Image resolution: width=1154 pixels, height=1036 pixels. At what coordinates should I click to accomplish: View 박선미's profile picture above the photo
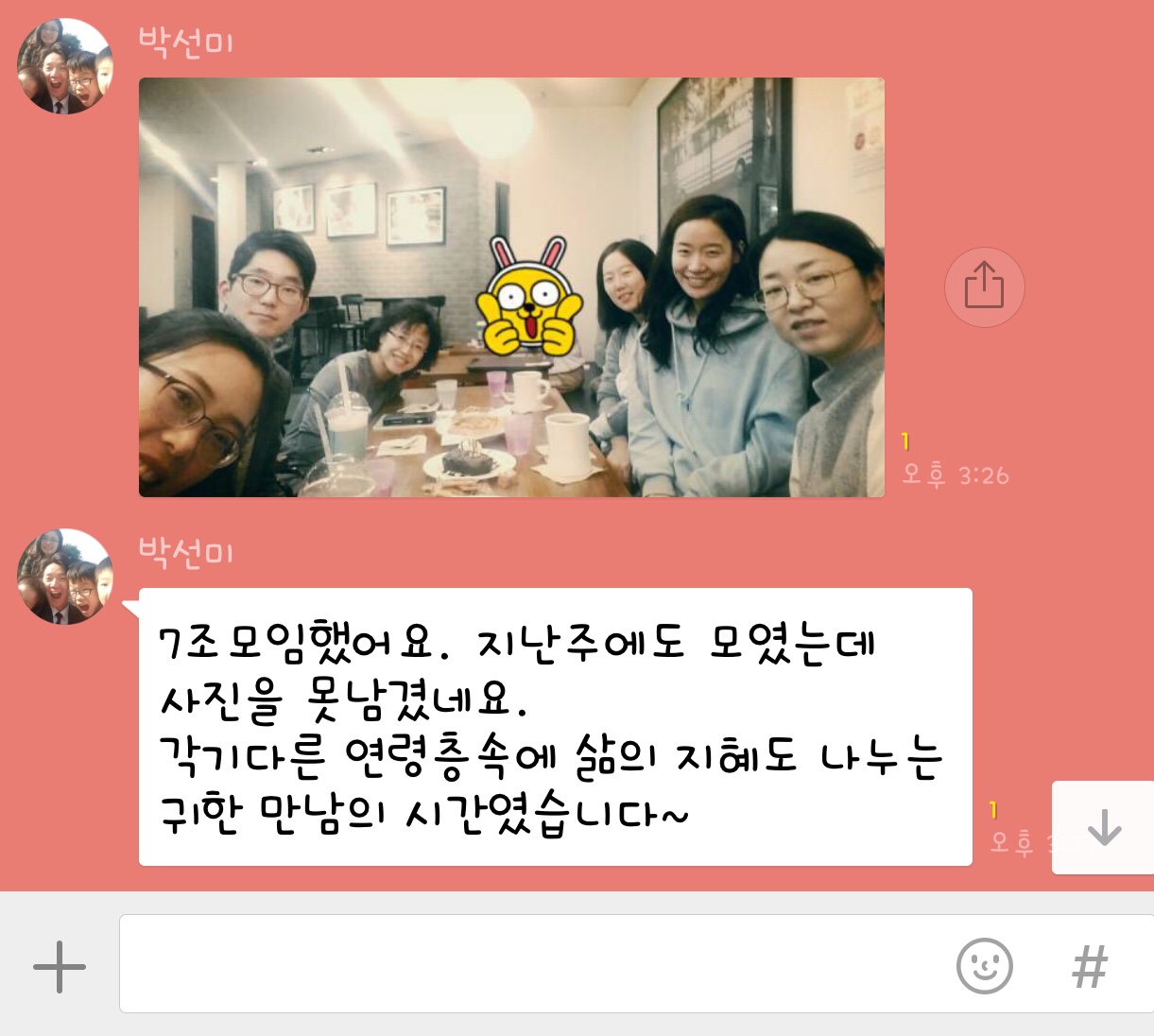coord(64,66)
